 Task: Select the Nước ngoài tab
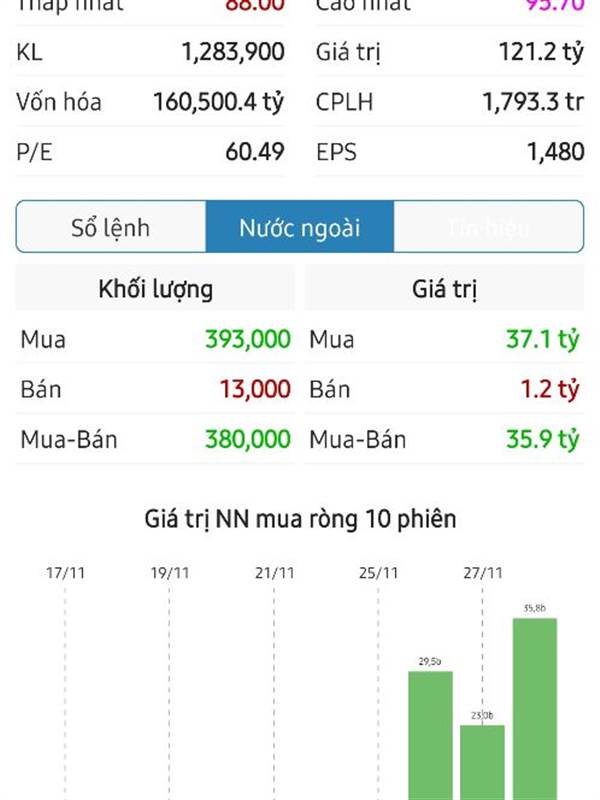tap(299, 227)
